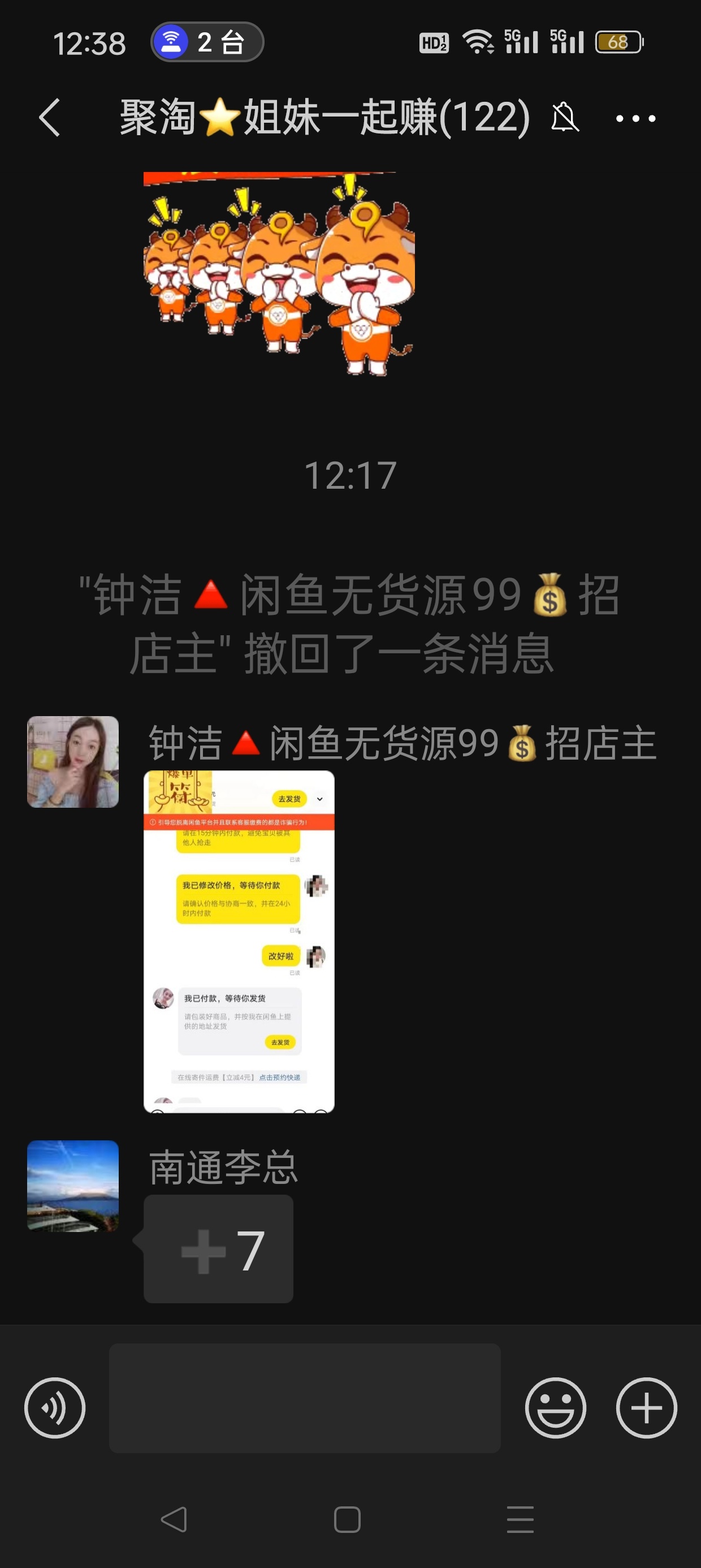Open the group chat overflow menu
The width and height of the screenshot is (701, 1568).
[635, 118]
